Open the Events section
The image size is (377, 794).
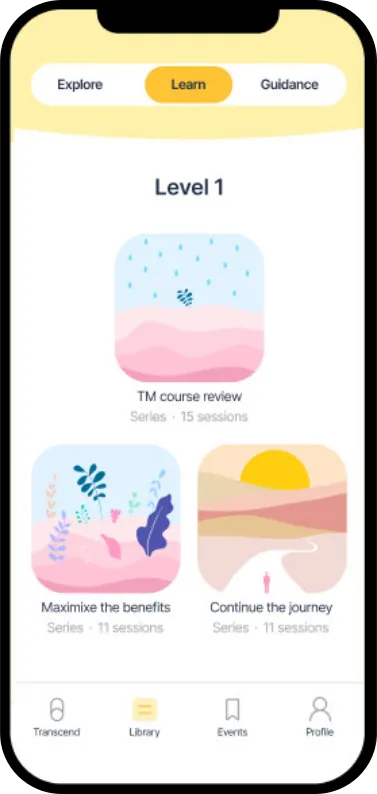pos(232,717)
